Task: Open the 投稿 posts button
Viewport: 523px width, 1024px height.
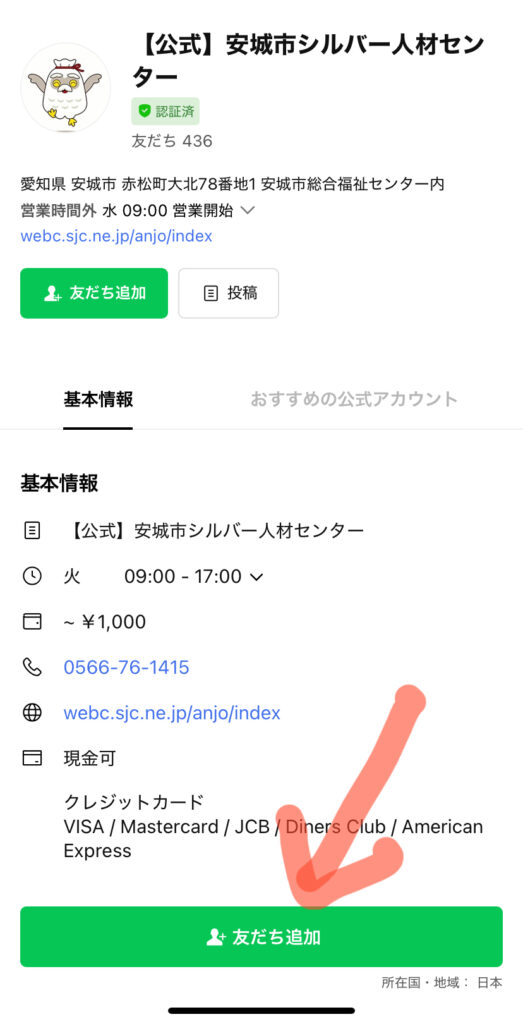Action: [x=229, y=293]
